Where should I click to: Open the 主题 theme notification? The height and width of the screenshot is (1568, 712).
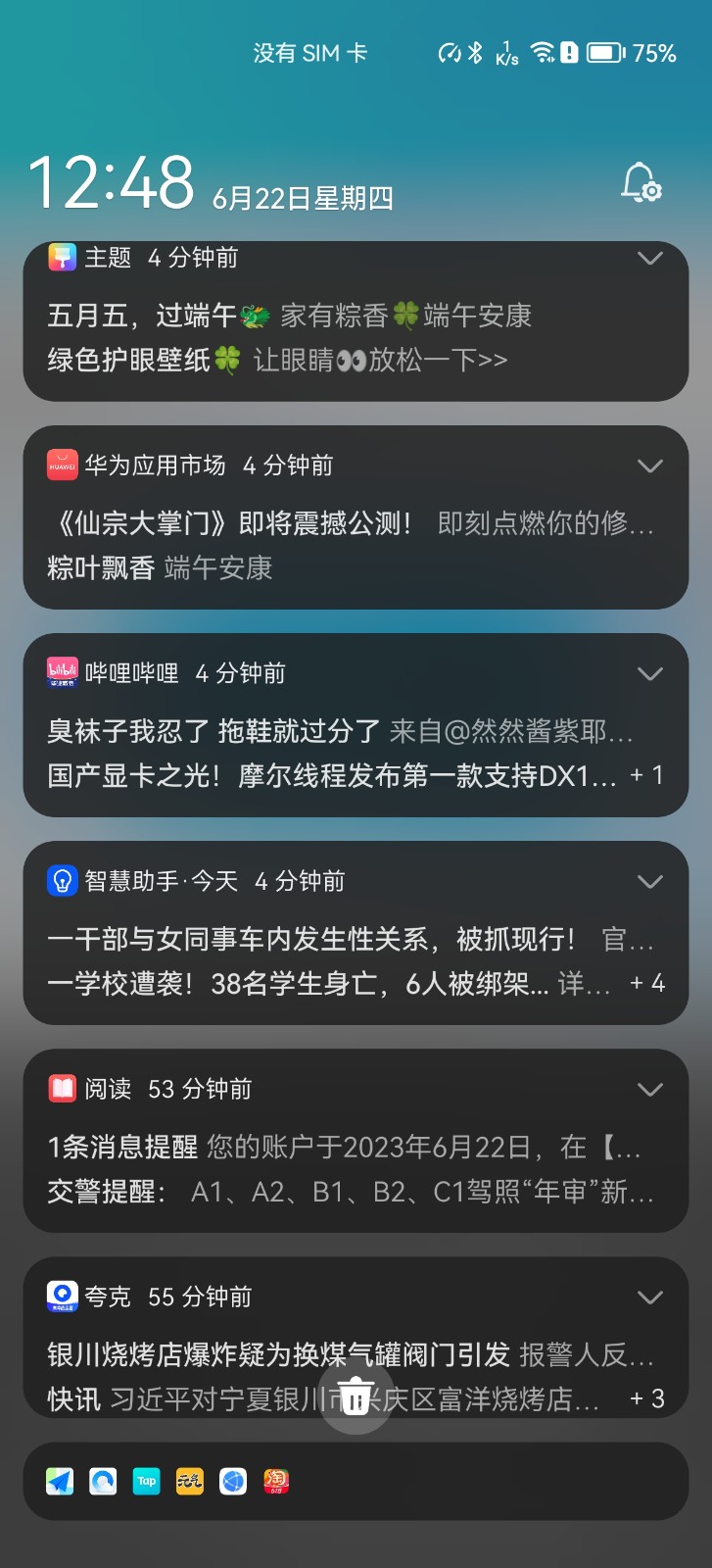click(x=294, y=338)
